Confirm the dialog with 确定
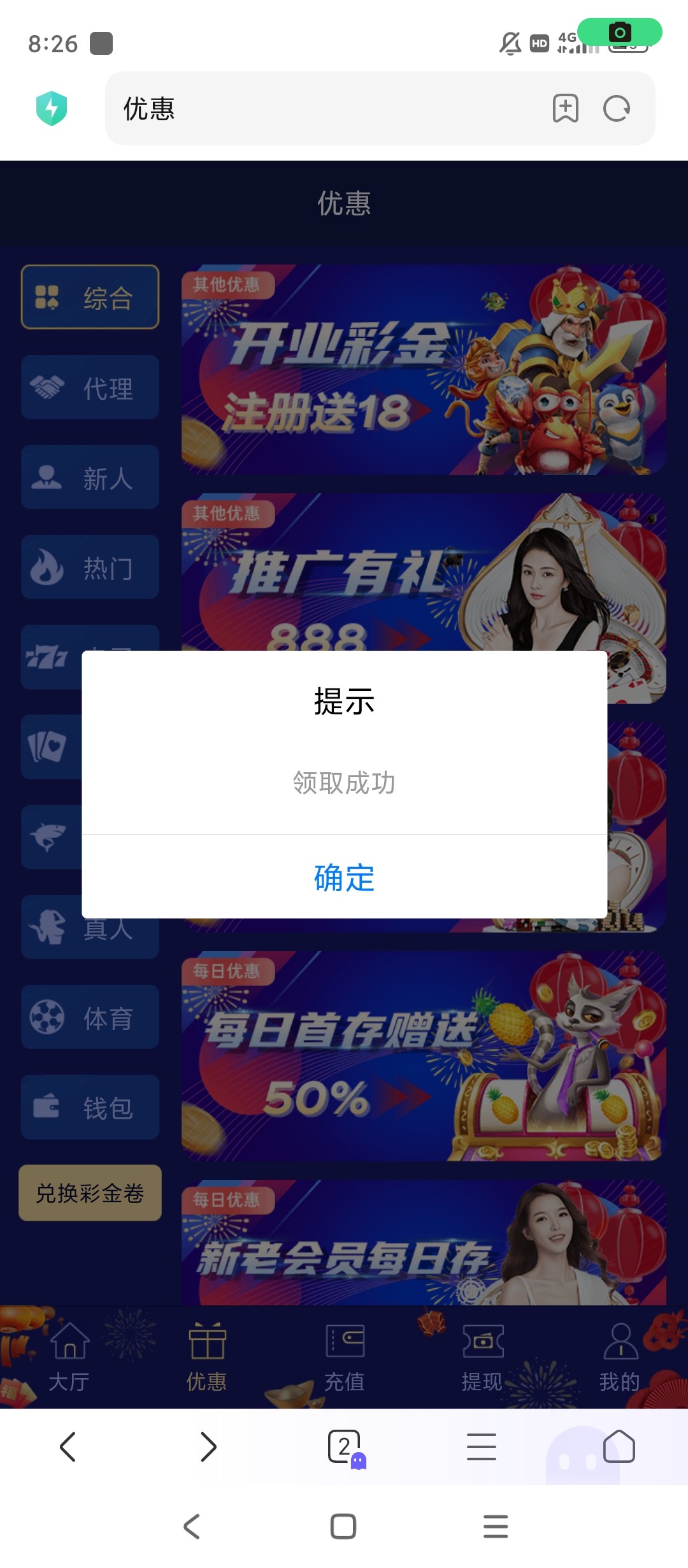The width and height of the screenshot is (688, 1568). (x=344, y=877)
